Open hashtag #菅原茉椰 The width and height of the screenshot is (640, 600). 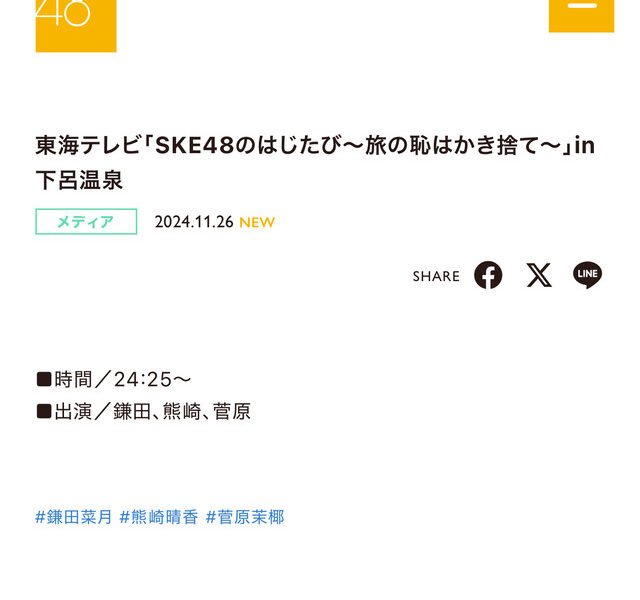(245, 517)
